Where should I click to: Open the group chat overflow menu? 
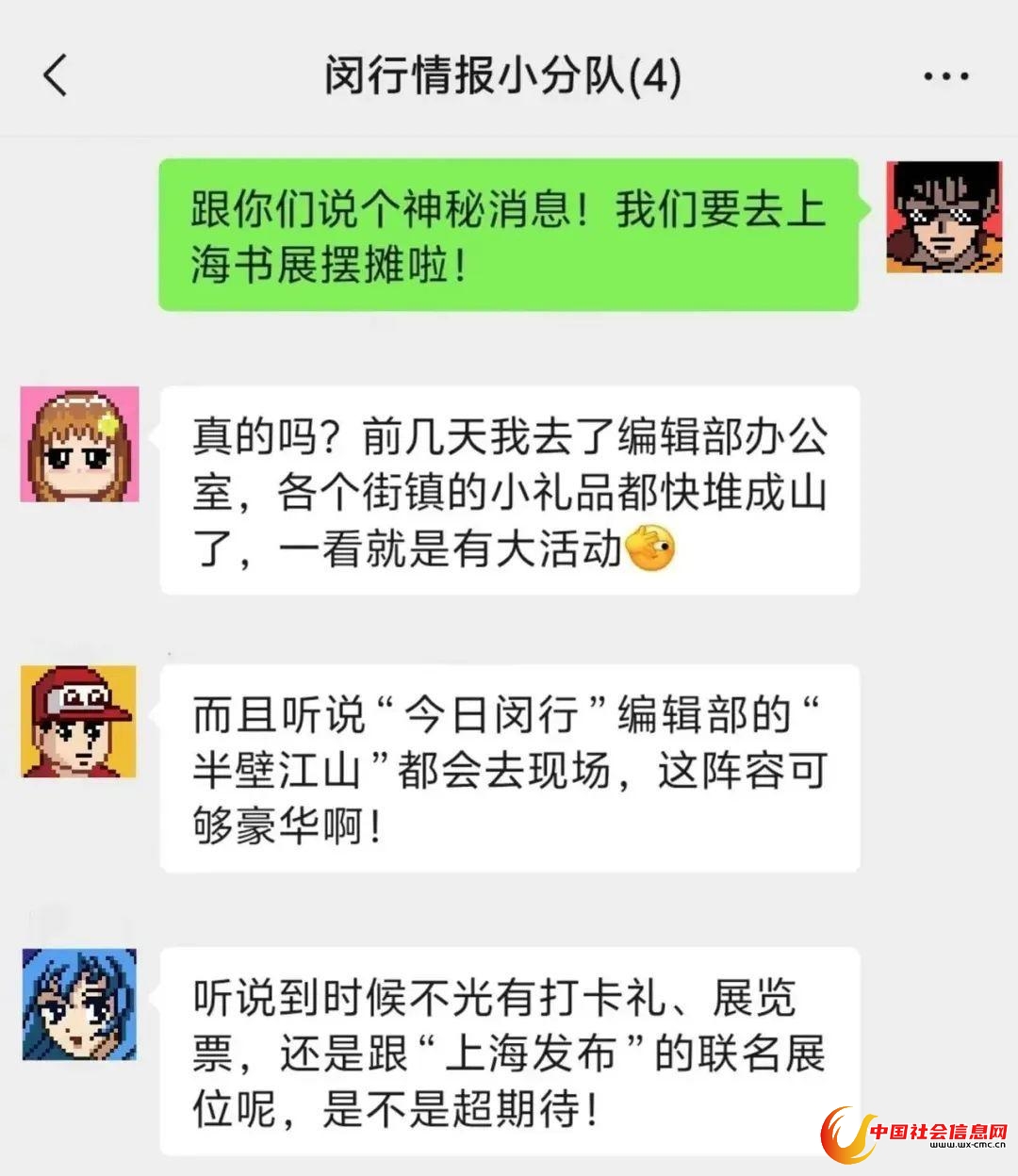click(x=945, y=76)
